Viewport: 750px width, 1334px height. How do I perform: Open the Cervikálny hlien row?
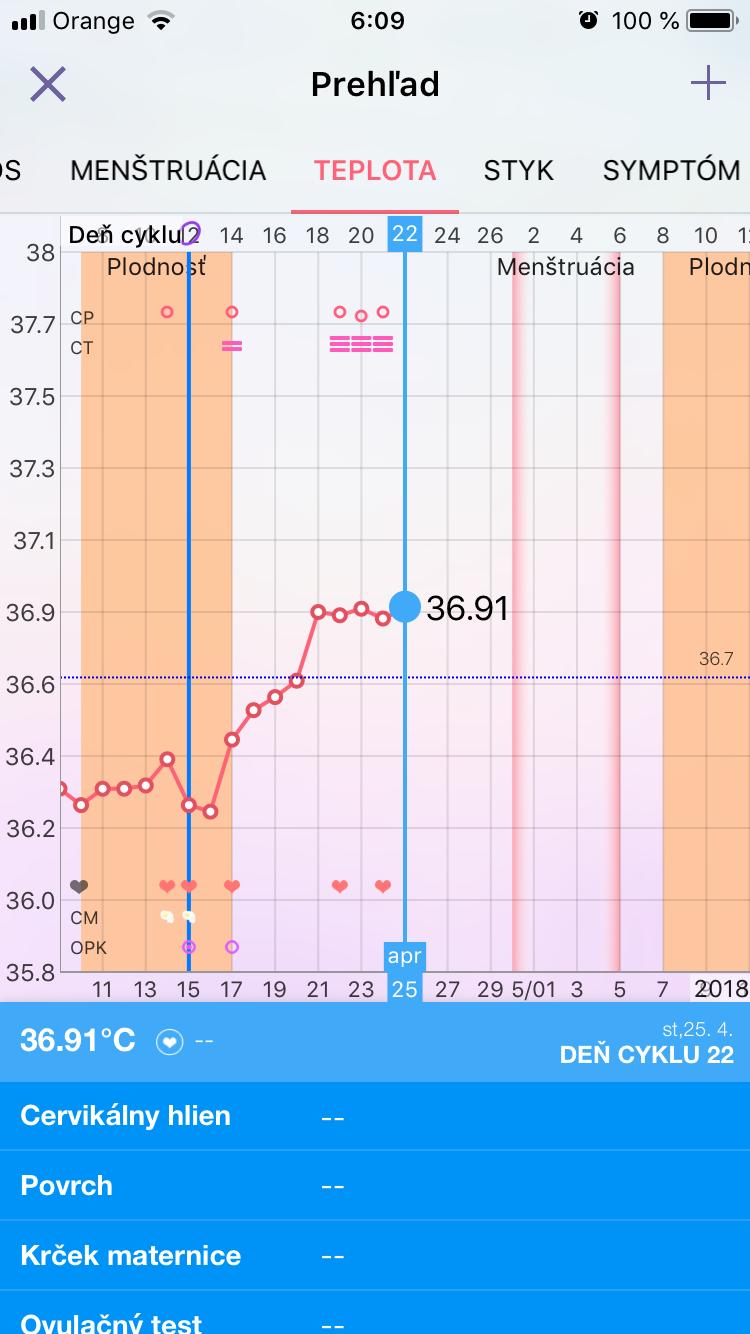(x=375, y=1116)
